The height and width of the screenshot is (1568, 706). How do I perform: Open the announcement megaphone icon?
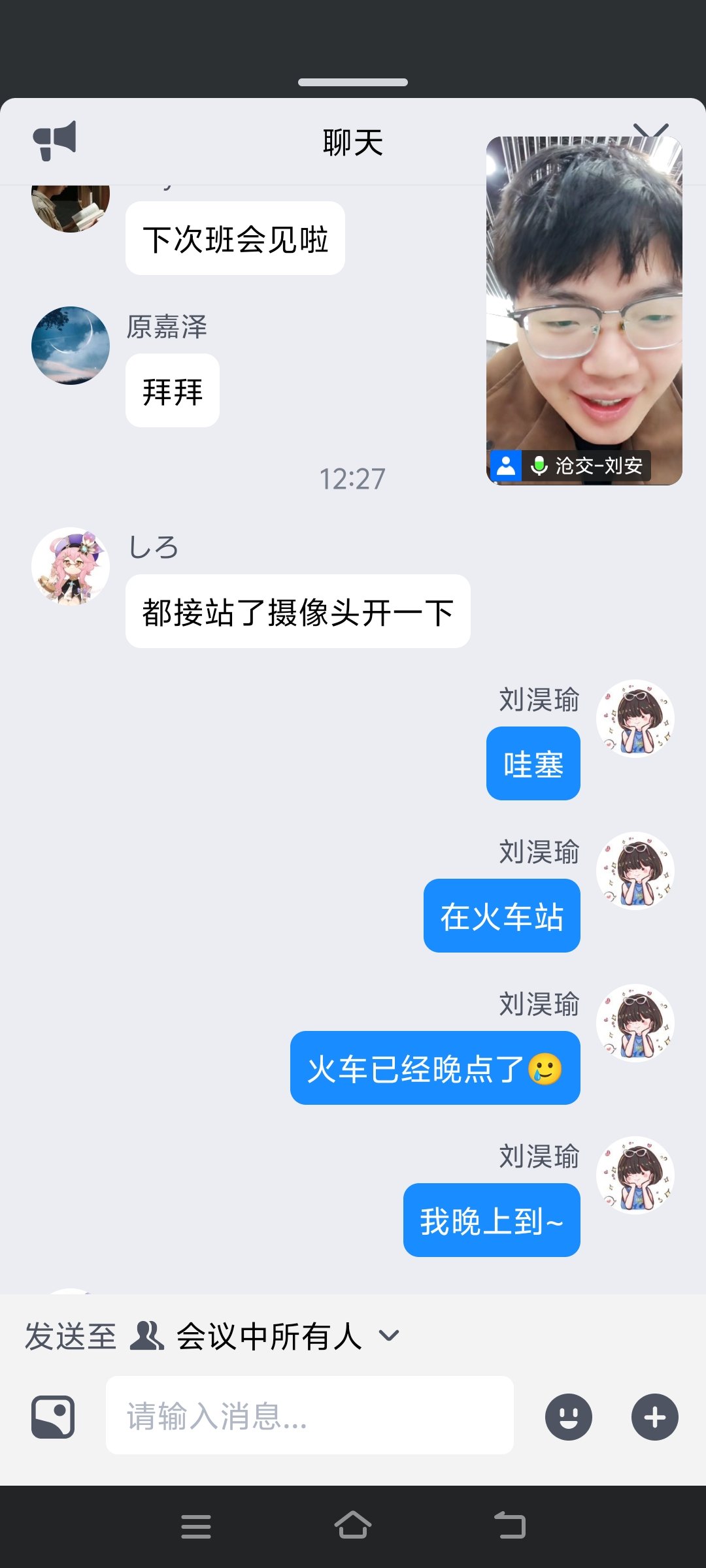pyautogui.click(x=55, y=140)
